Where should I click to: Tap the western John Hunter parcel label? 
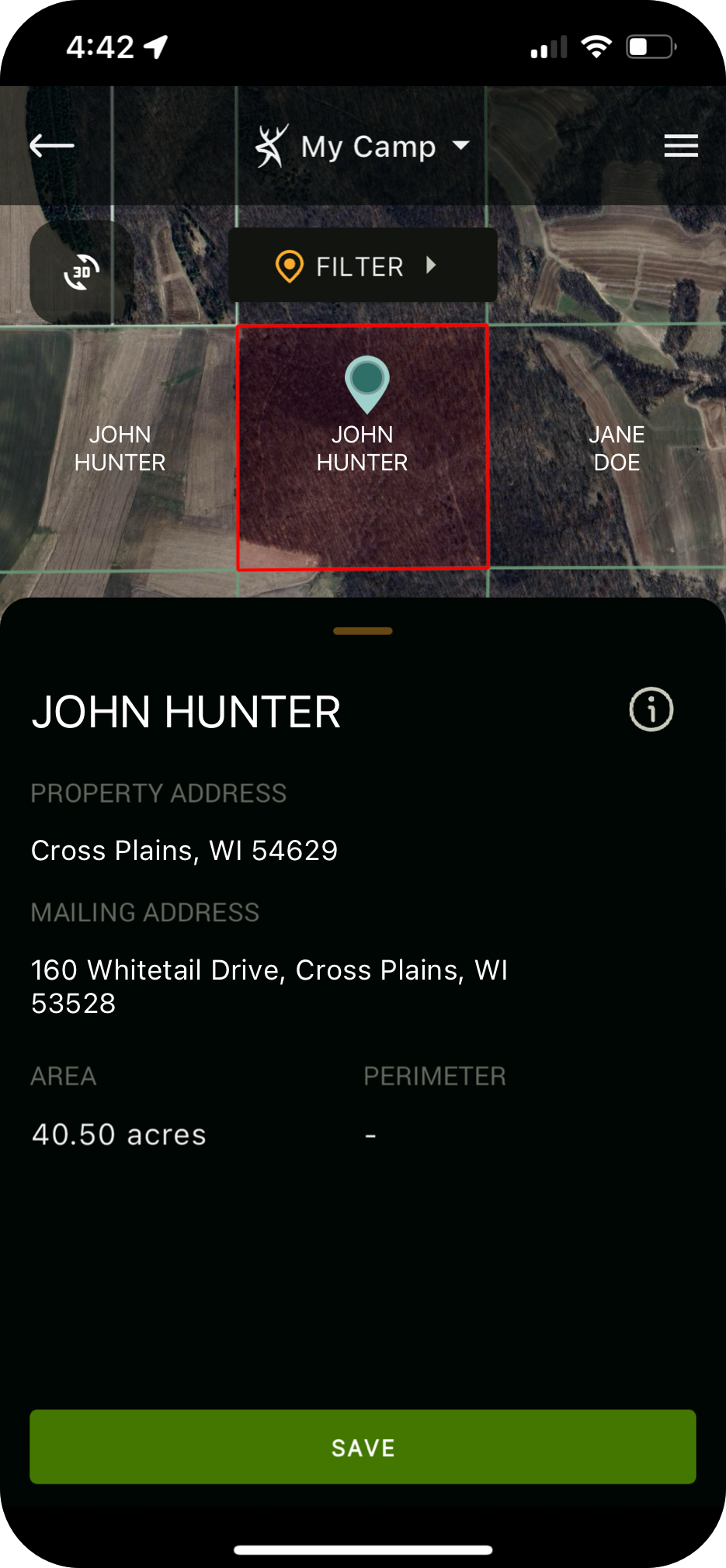tap(120, 449)
